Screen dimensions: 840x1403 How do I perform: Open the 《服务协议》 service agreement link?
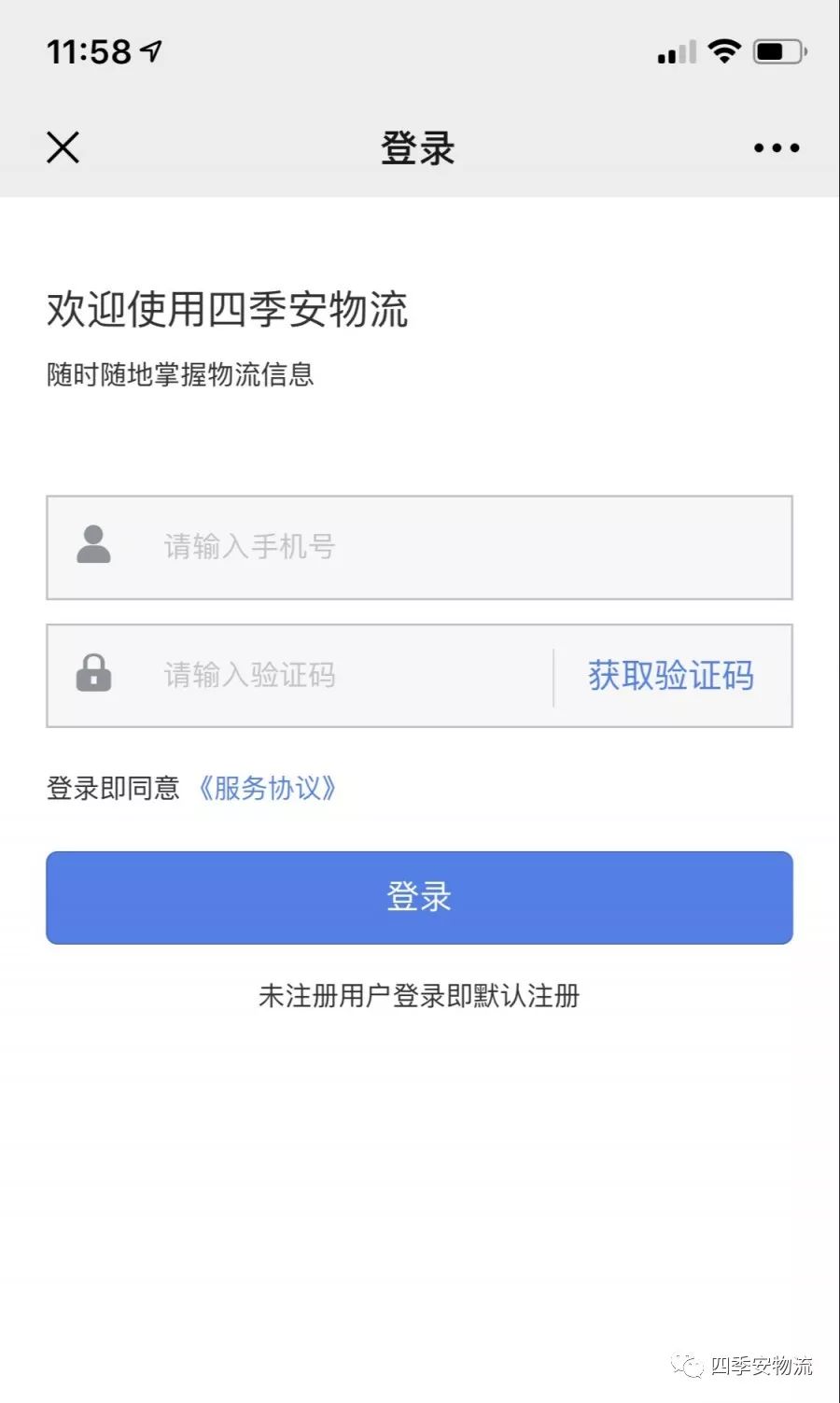coord(267,788)
